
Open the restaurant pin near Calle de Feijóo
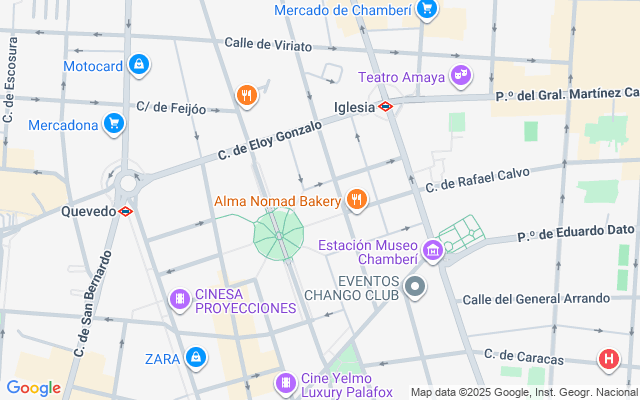point(247,96)
